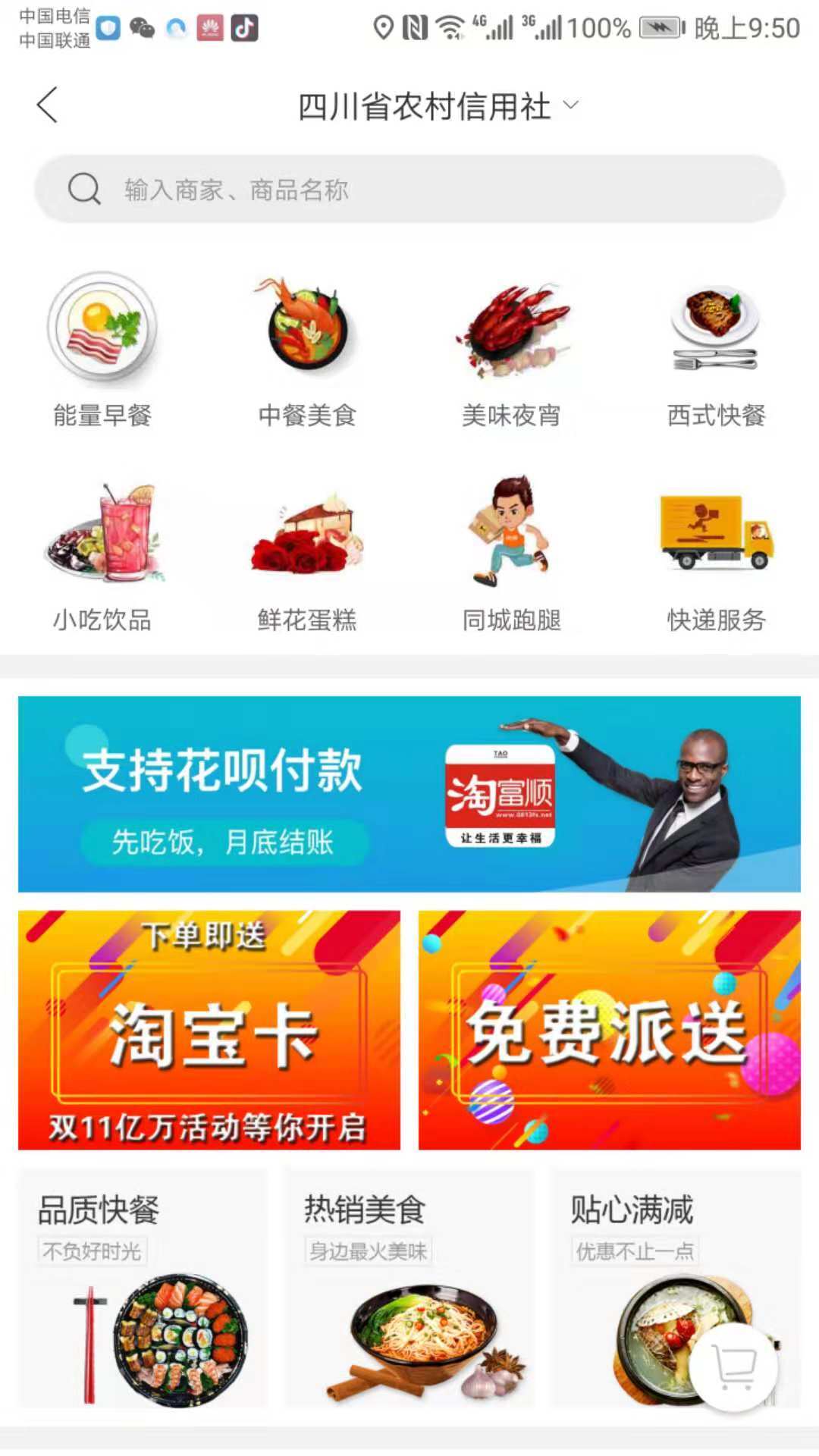This screenshot has width=819, height=1456.
Task: Open the 能量早餐 category
Action: click(x=102, y=350)
